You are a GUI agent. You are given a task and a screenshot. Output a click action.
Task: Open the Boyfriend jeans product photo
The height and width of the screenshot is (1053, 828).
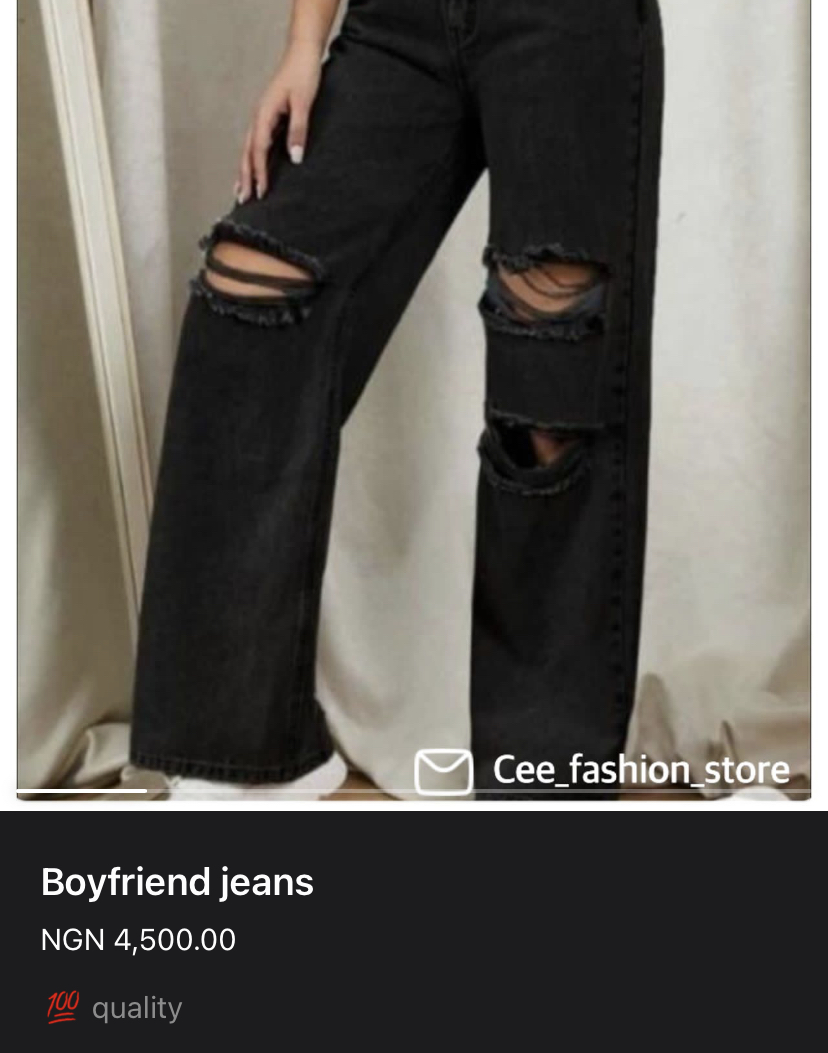coord(414,400)
